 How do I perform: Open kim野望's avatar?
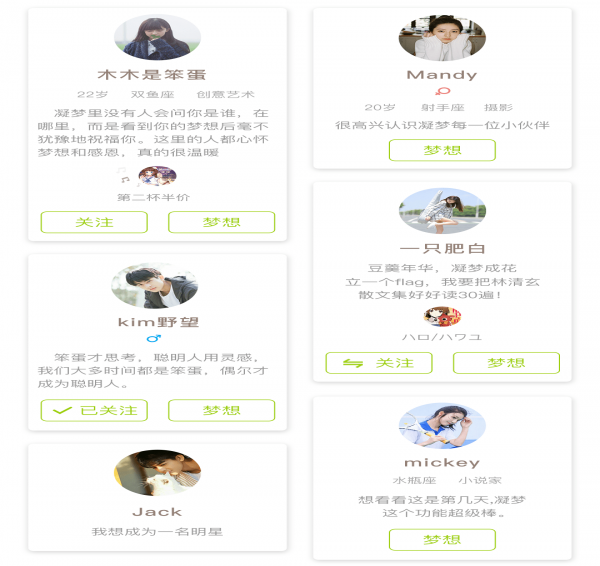[155, 286]
